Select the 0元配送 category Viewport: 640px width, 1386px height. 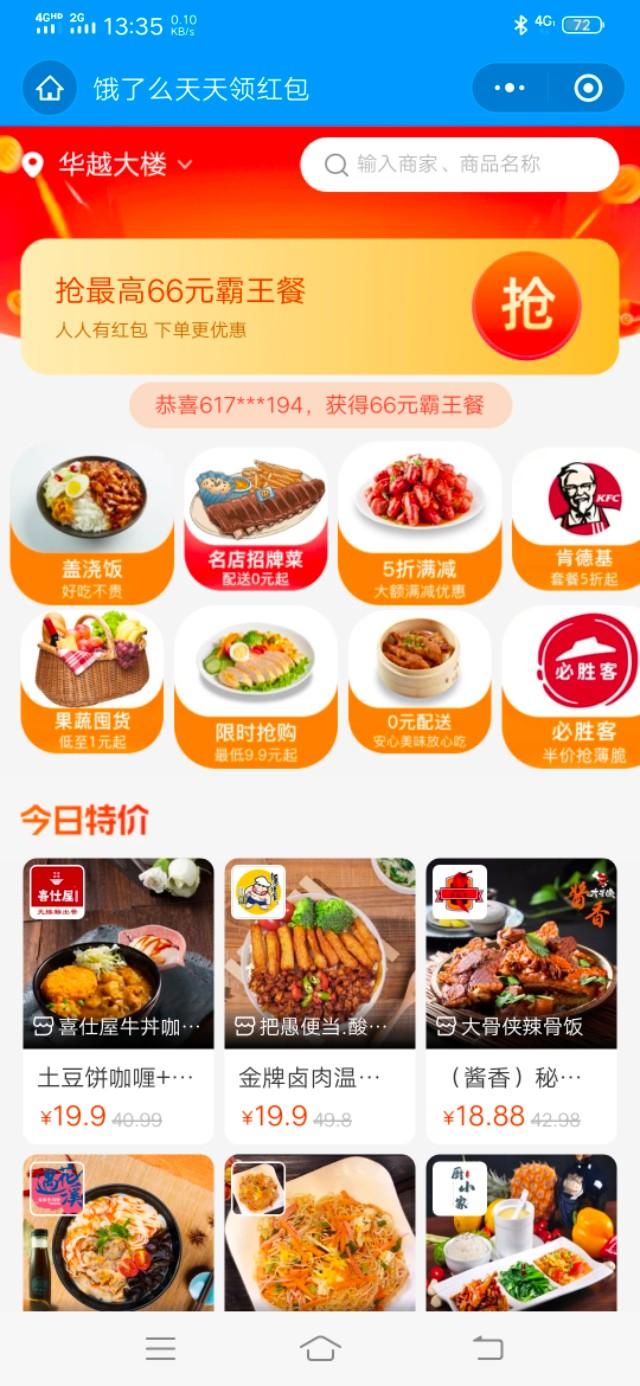click(x=419, y=683)
